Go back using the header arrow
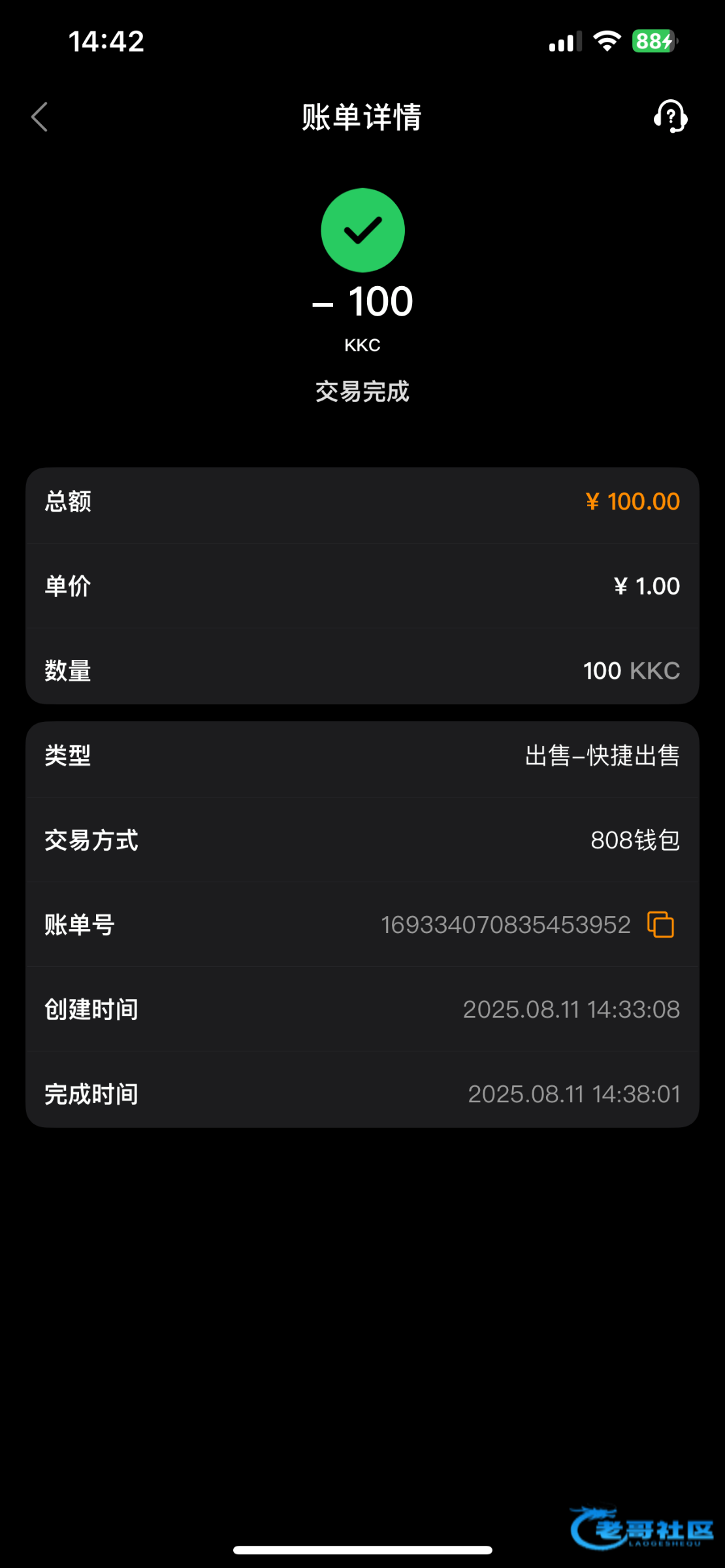725x1568 pixels. [40, 117]
